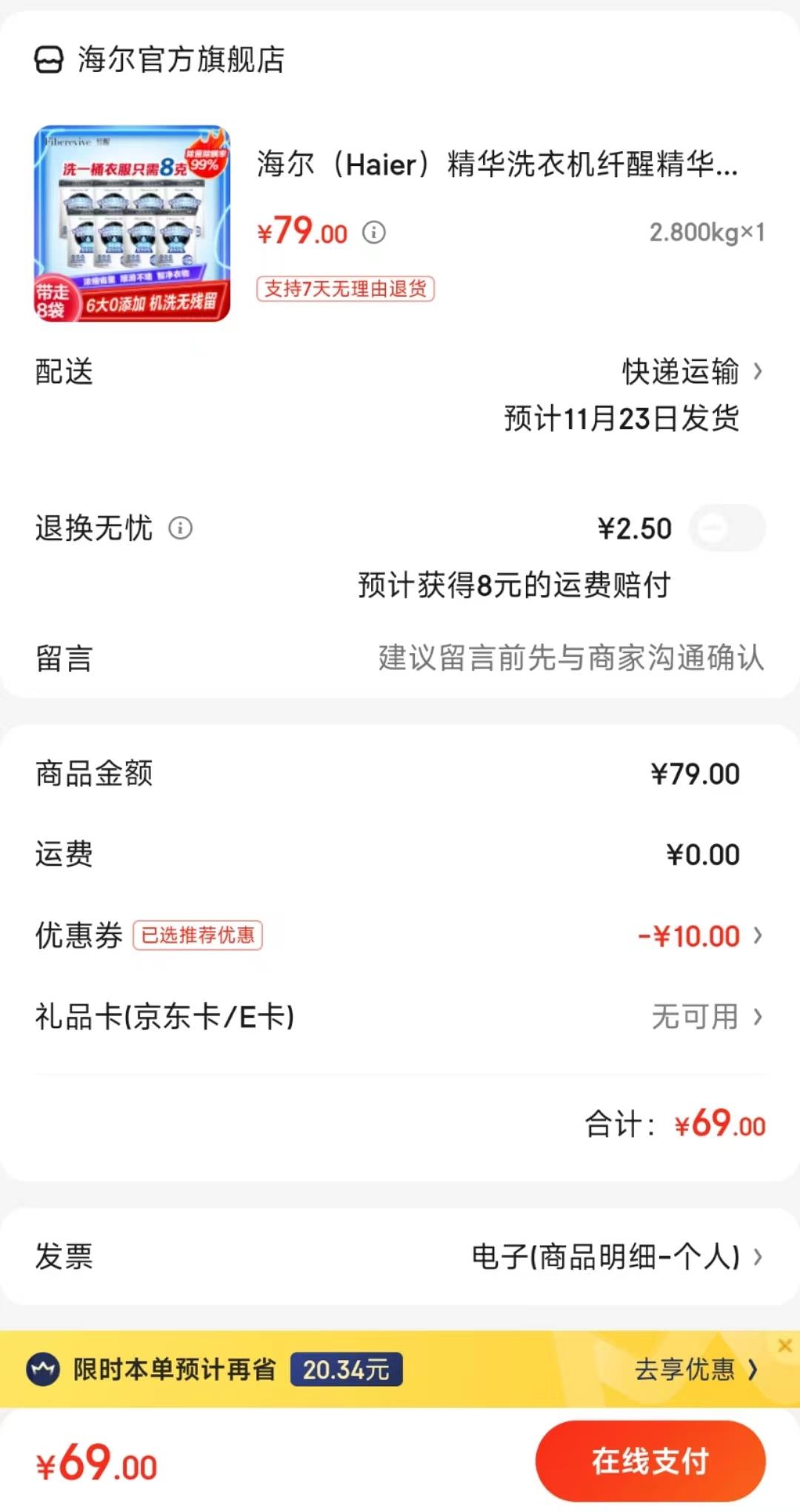
Task: Dismiss the yellow savings banner
Action: [x=785, y=1345]
